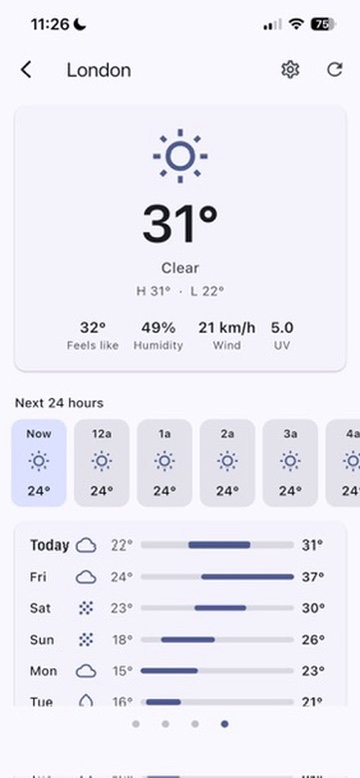360x778 pixels.
Task: Open Monday's daily forecast row
Action: tap(178, 671)
